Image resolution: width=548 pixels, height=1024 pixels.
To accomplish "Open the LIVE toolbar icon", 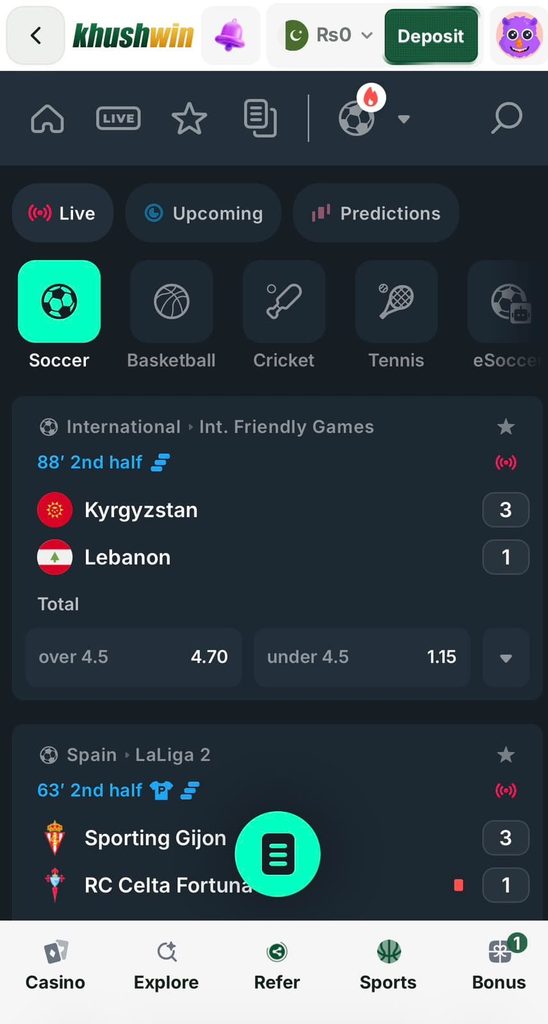I will pos(118,119).
